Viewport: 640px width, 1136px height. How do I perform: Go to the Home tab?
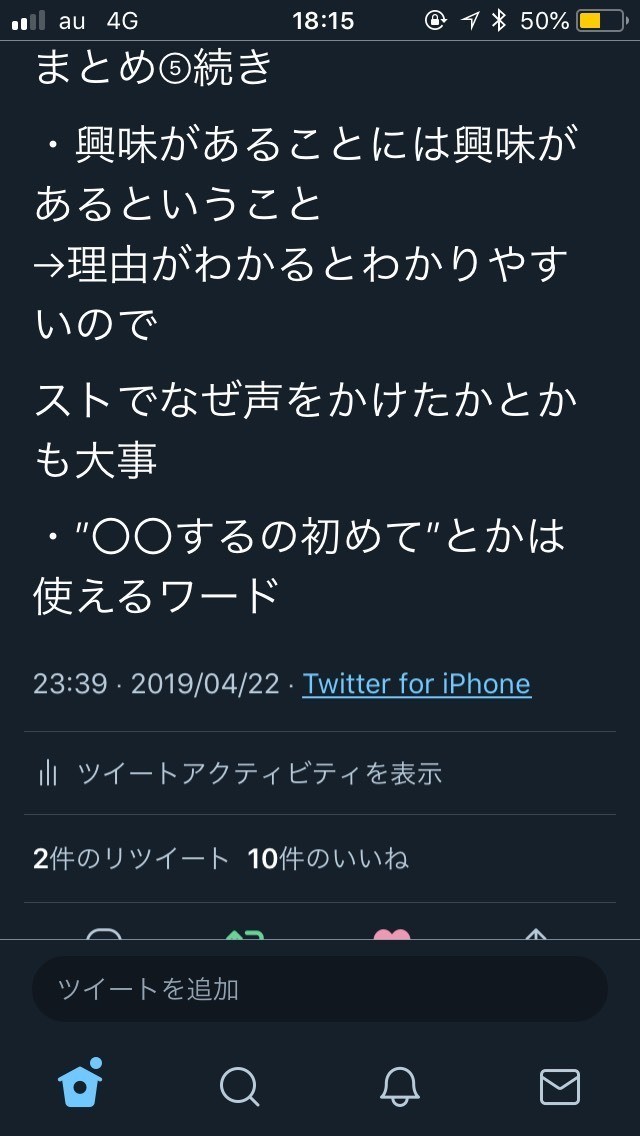tap(82, 1084)
